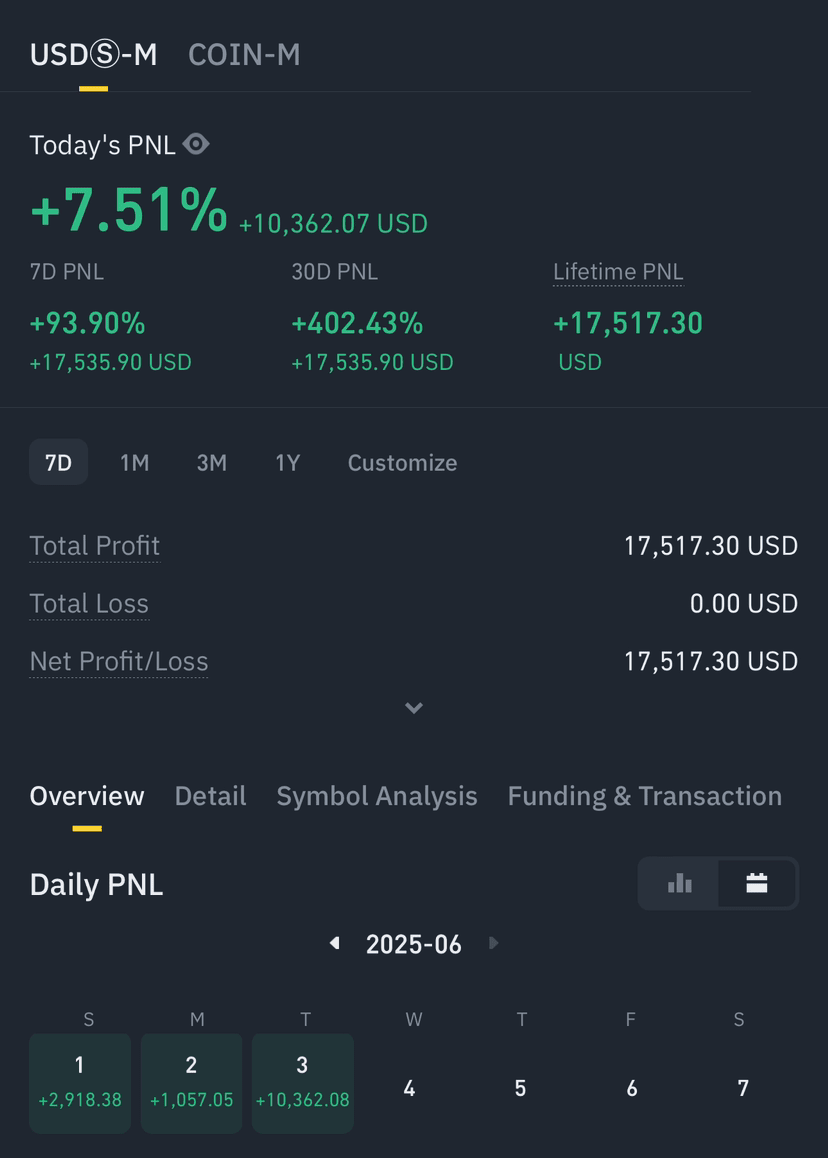828x1158 pixels.
Task: Choose the 1M time range
Action: tap(134, 462)
